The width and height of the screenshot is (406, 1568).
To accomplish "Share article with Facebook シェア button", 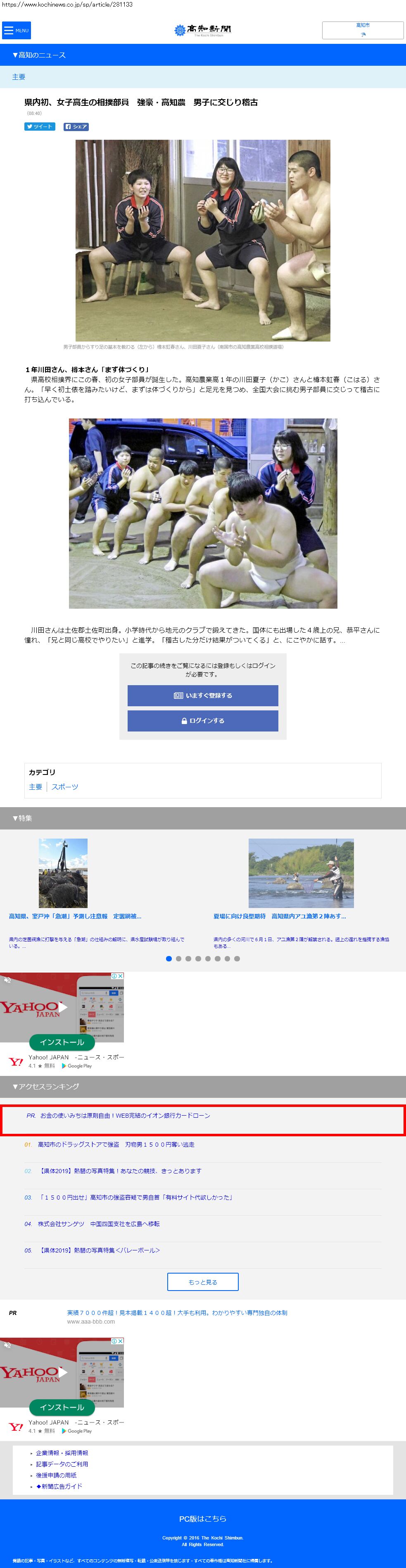I will coord(76,127).
